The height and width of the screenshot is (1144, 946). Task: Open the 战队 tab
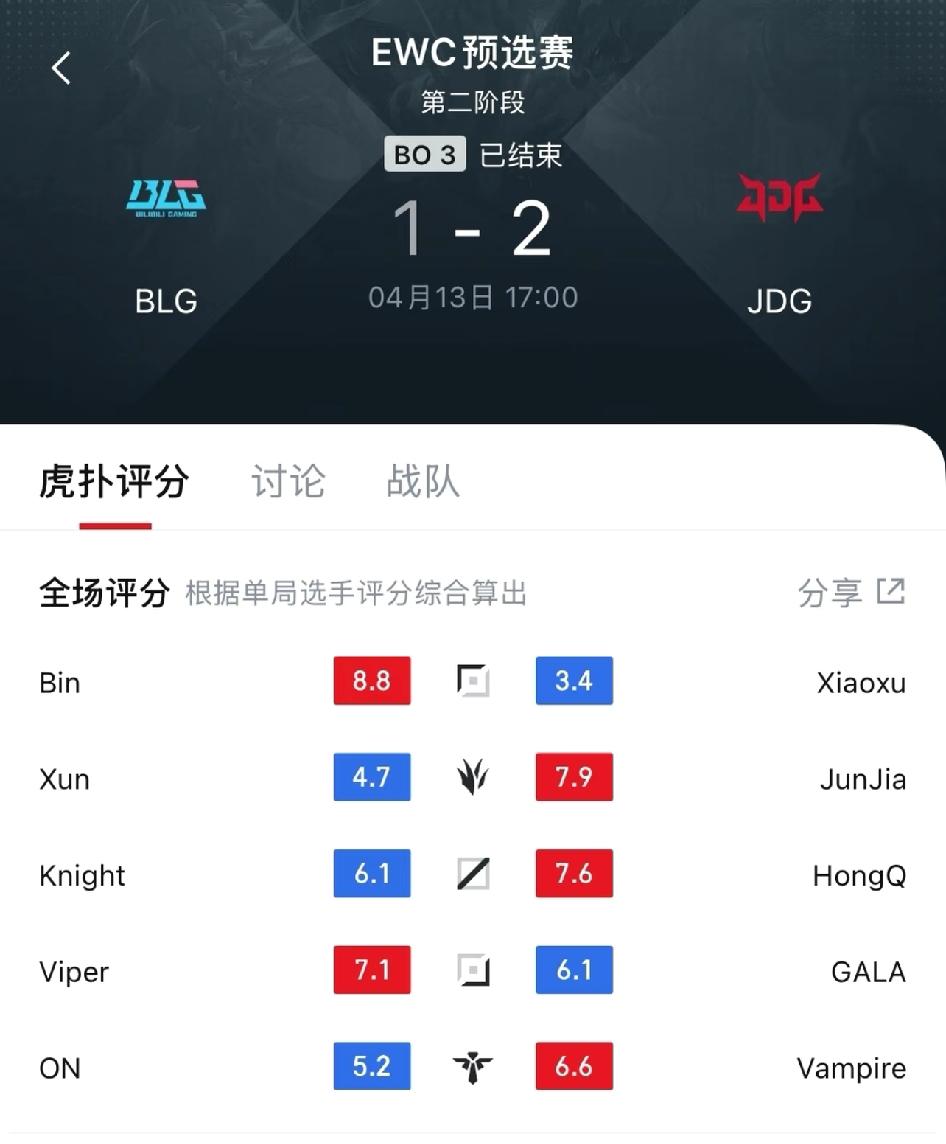pos(423,483)
